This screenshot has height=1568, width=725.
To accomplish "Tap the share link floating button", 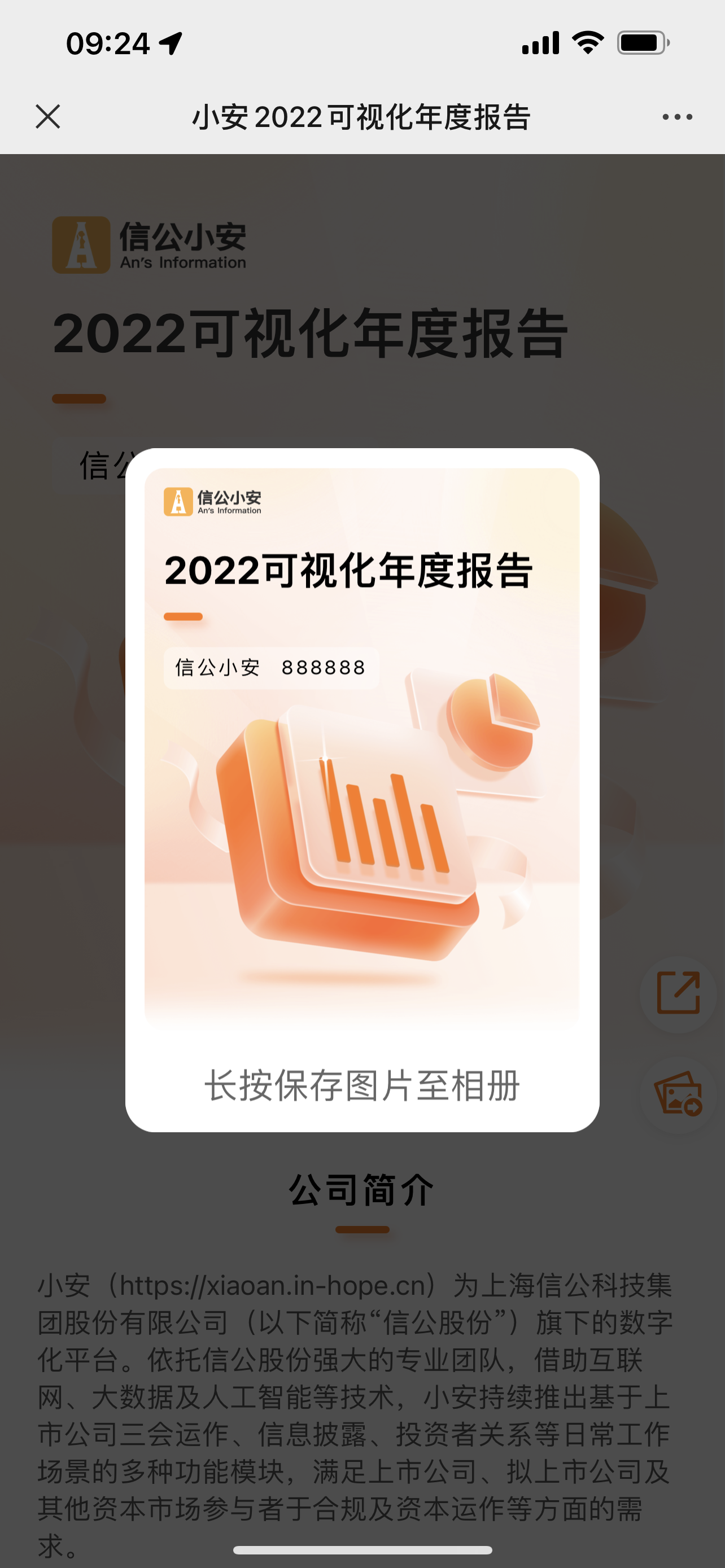I will coord(678,993).
